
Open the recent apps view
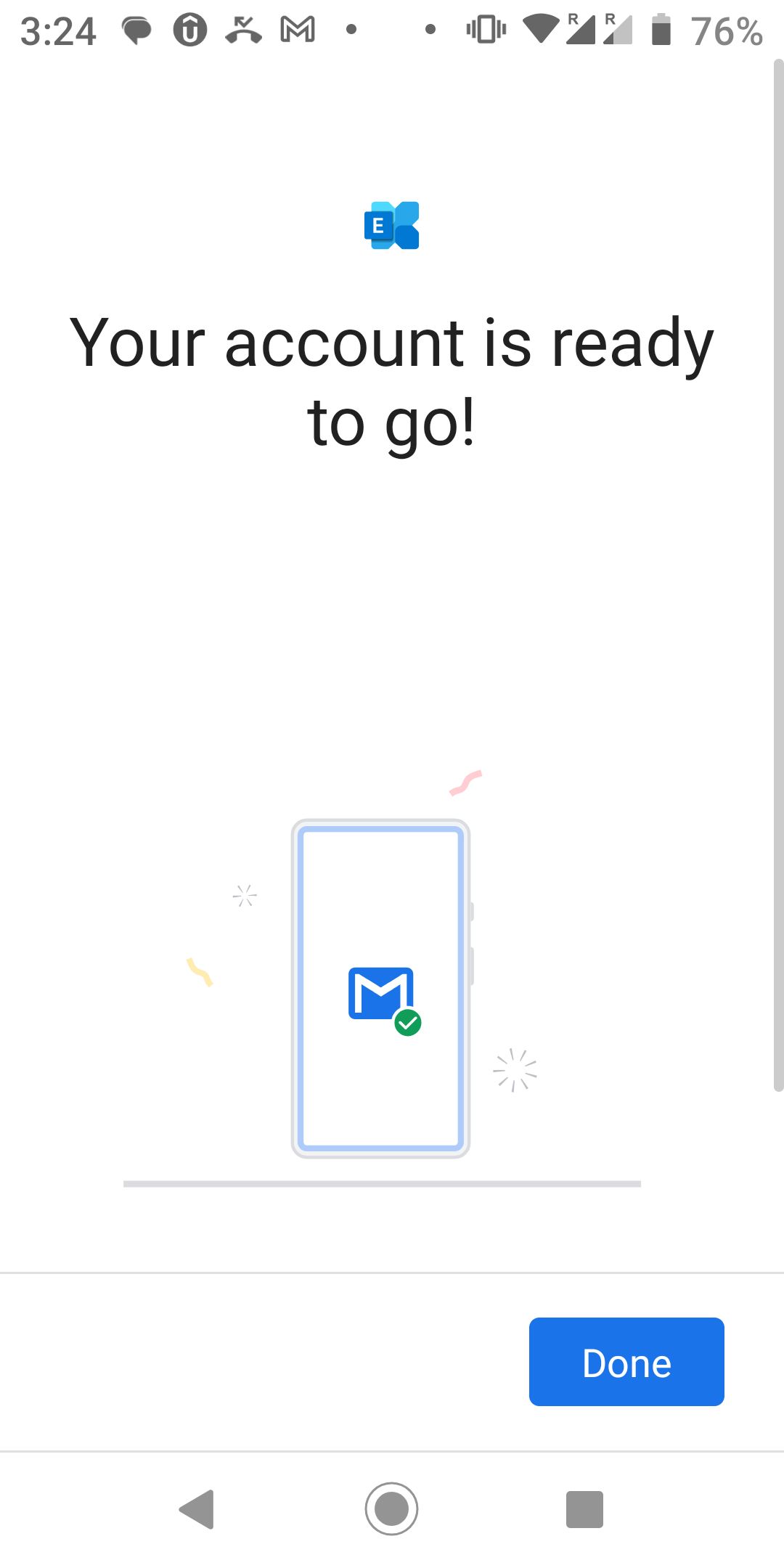pos(584,1510)
